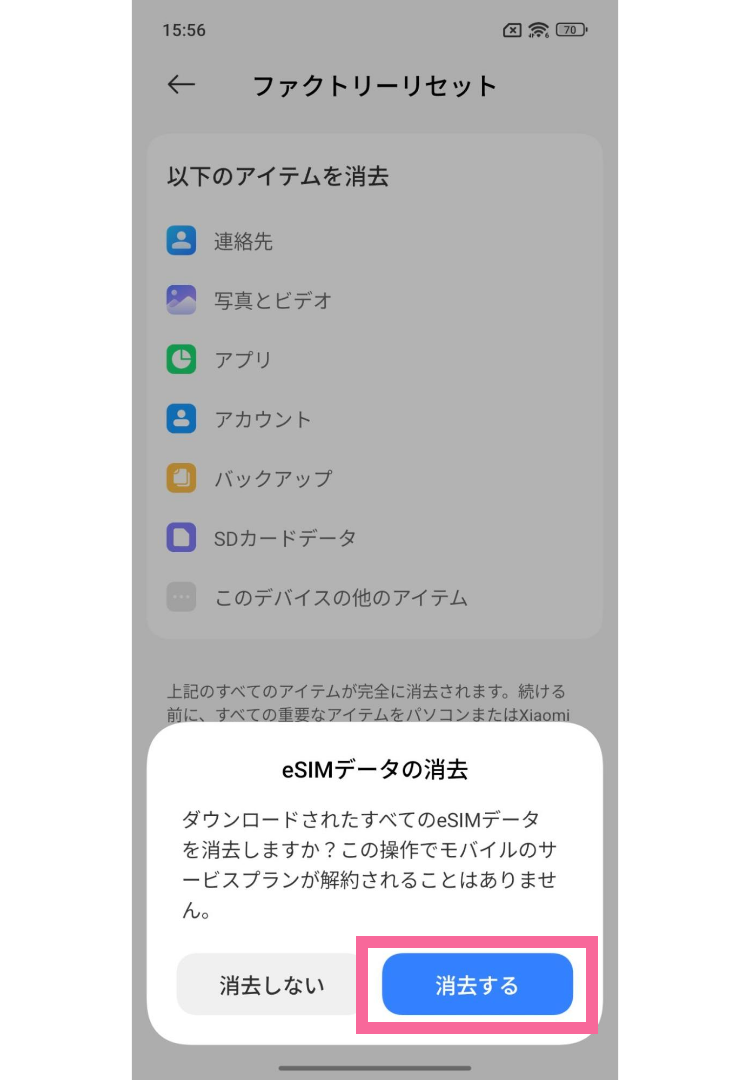Confirm with the 消去する button
The height and width of the screenshot is (1080, 750).
(x=477, y=985)
